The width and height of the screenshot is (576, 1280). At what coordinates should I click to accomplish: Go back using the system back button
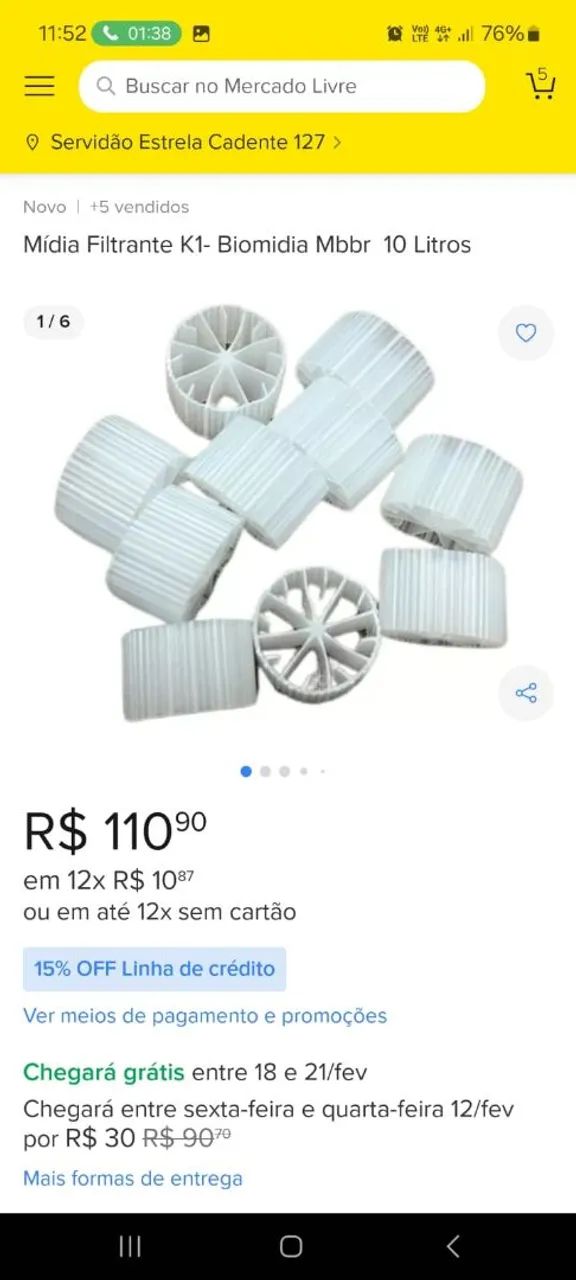[452, 1246]
